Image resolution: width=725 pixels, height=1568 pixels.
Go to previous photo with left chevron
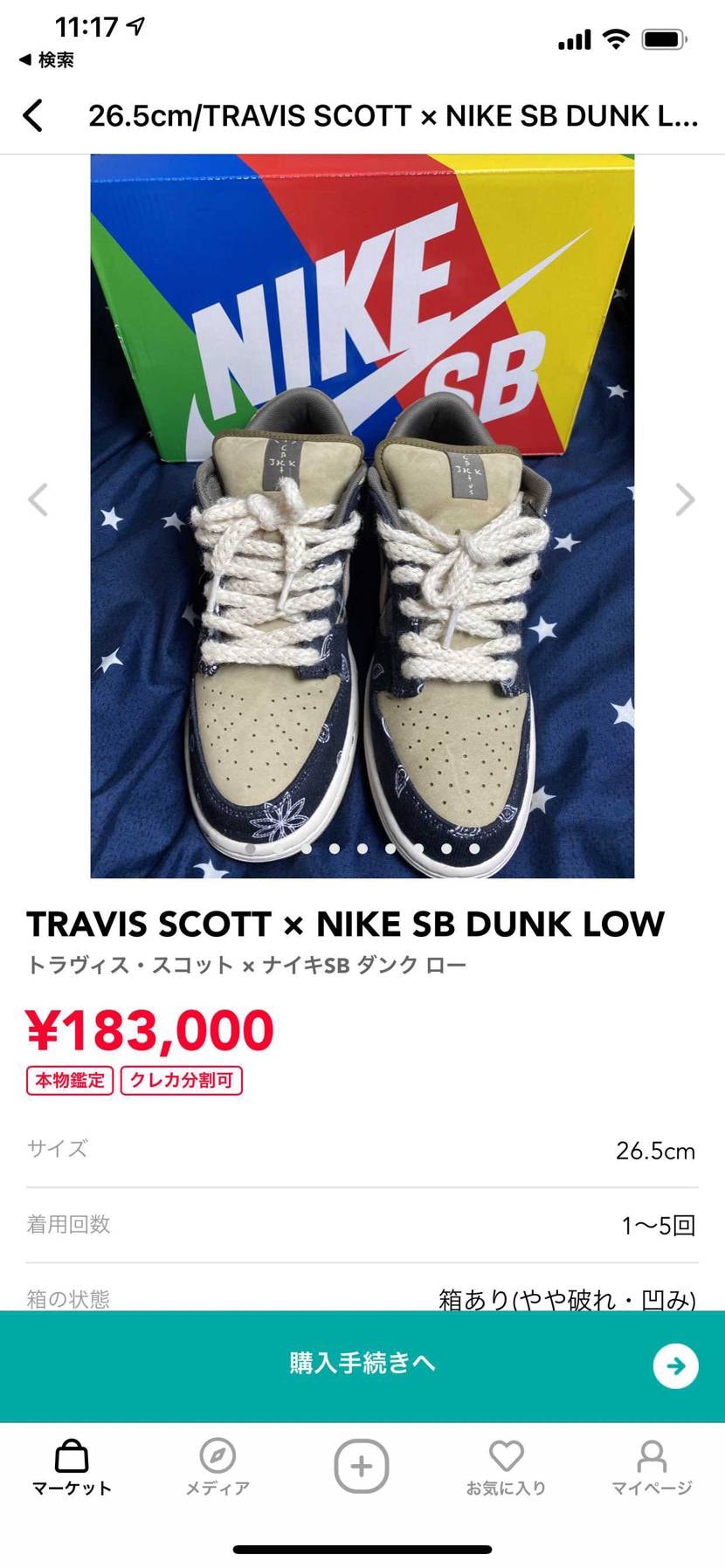point(38,500)
